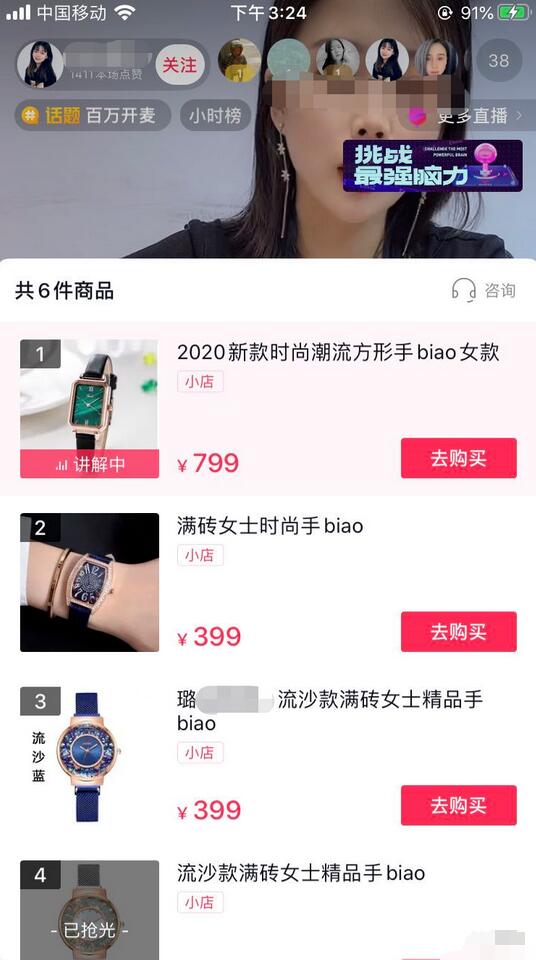The image size is (536, 960).
Task: Open product 2 watch thumbnail
Action: (x=89, y=582)
